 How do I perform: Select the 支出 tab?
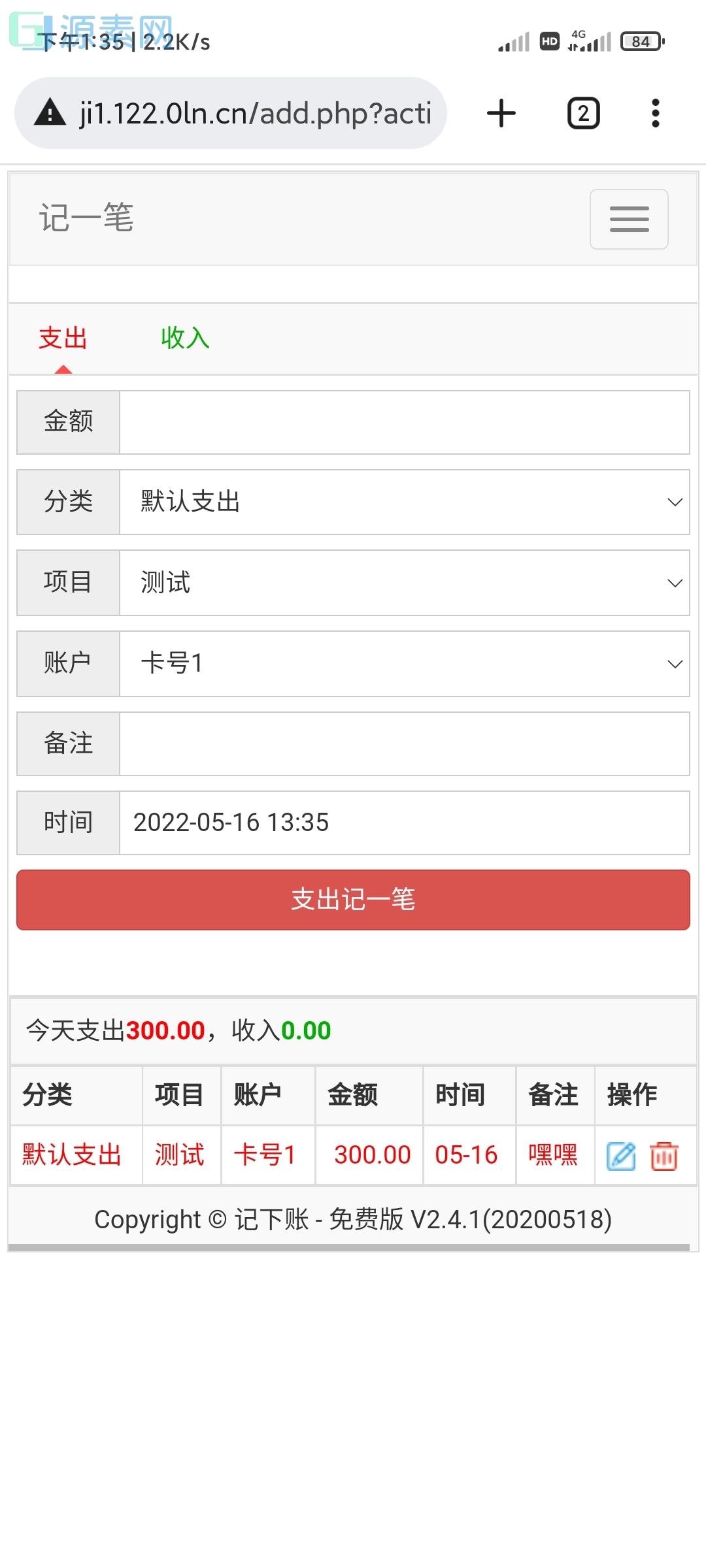[x=62, y=339]
